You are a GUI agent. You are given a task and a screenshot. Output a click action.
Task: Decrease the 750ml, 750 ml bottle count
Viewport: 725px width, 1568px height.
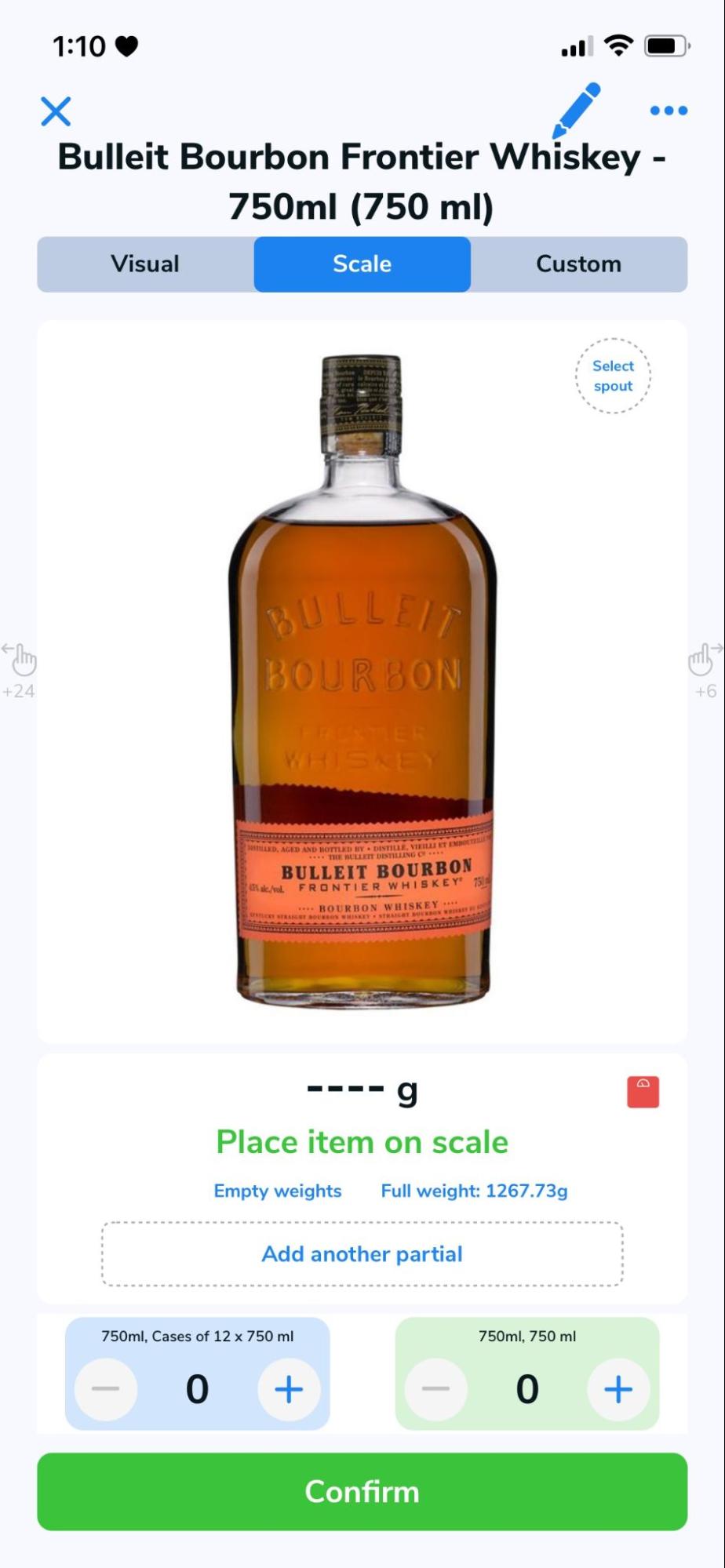click(x=436, y=1389)
